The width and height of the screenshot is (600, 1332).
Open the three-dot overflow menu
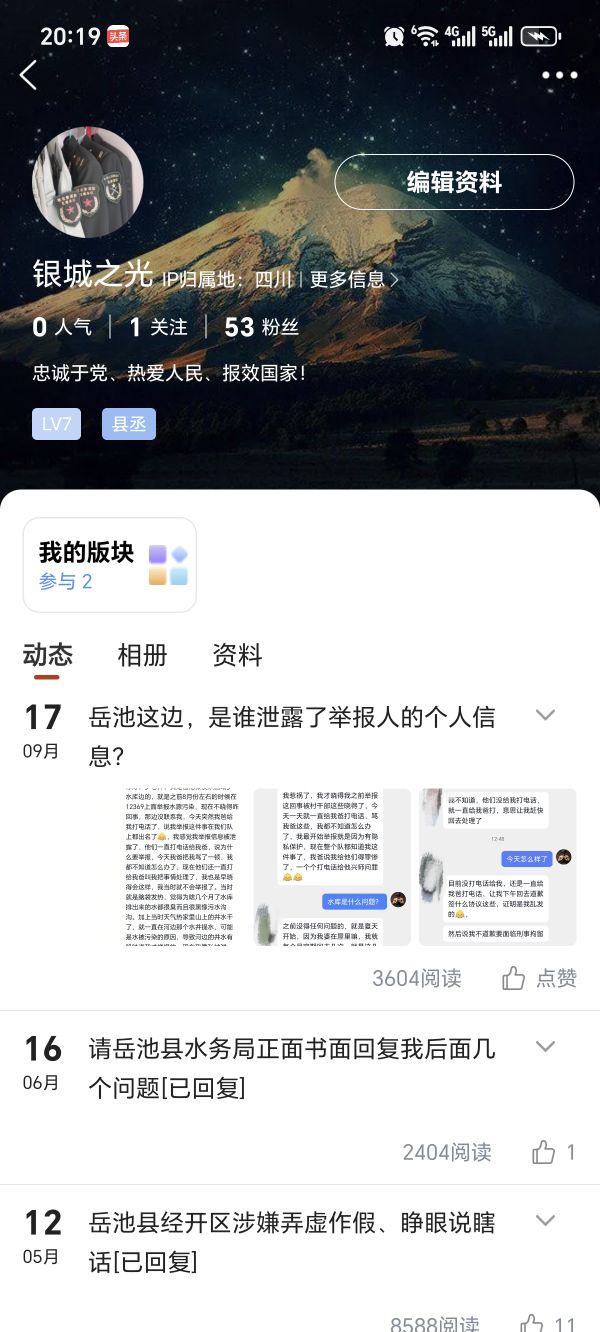[x=559, y=75]
